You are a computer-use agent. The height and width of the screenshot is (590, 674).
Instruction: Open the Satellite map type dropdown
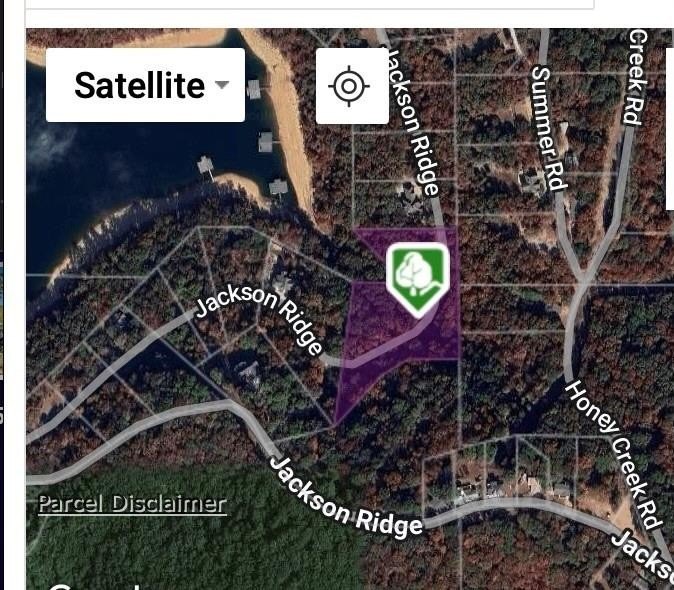tap(146, 85)
